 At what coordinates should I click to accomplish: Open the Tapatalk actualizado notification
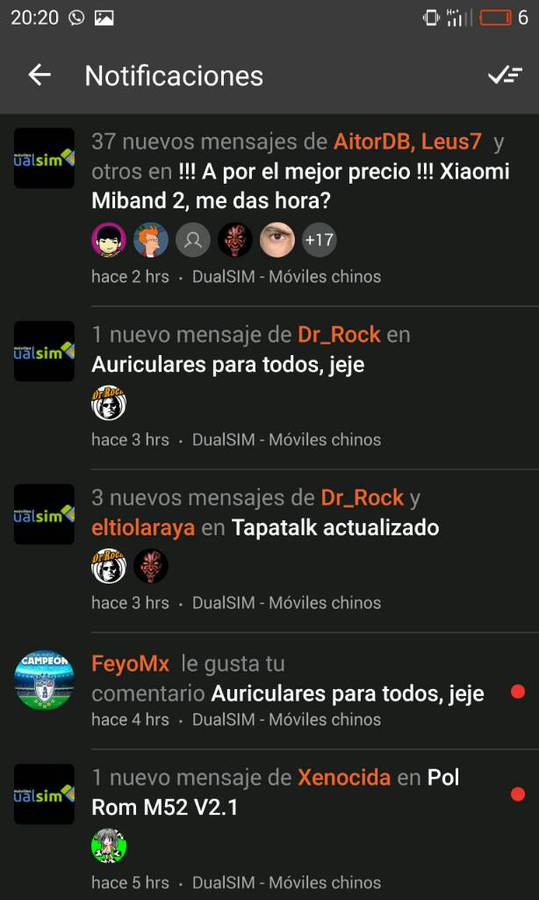(270, 551)
